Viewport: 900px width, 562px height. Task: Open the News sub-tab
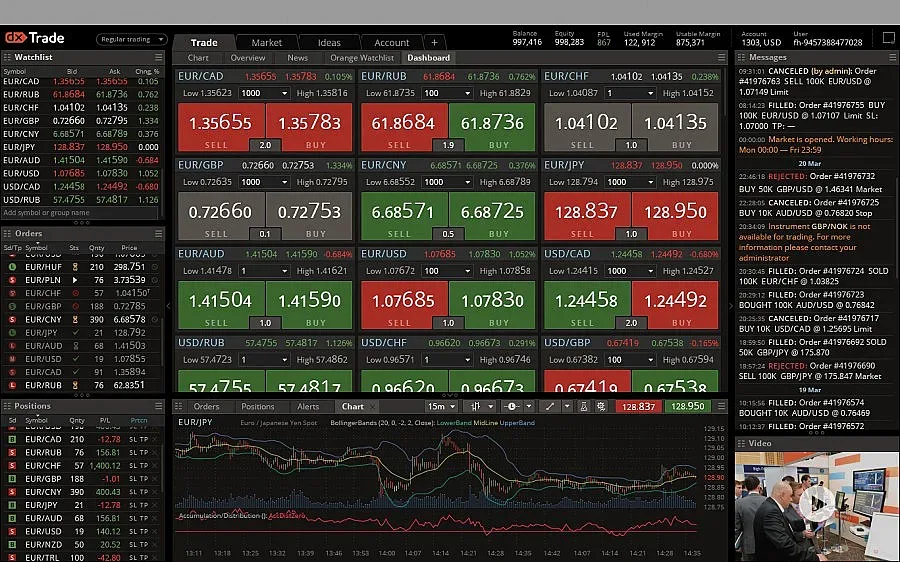(297, 58)
